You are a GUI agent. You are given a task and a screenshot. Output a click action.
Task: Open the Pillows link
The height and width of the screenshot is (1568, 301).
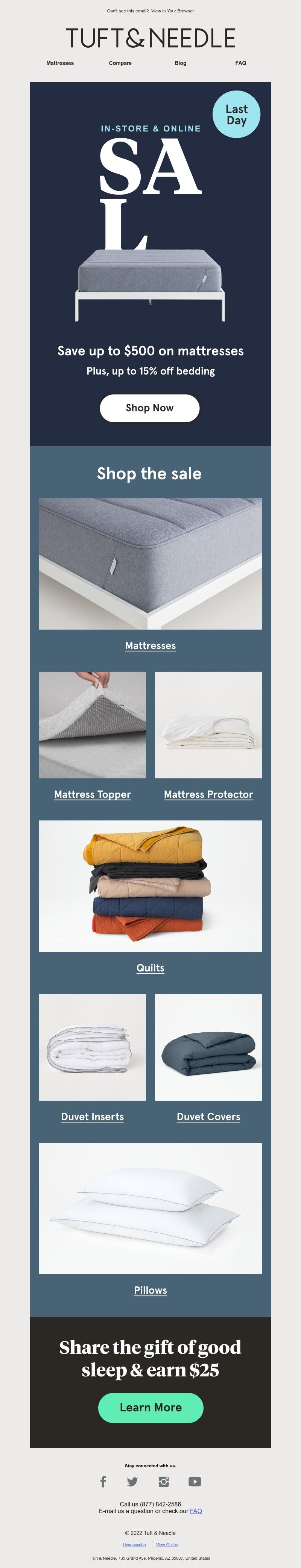[150, 1290]
